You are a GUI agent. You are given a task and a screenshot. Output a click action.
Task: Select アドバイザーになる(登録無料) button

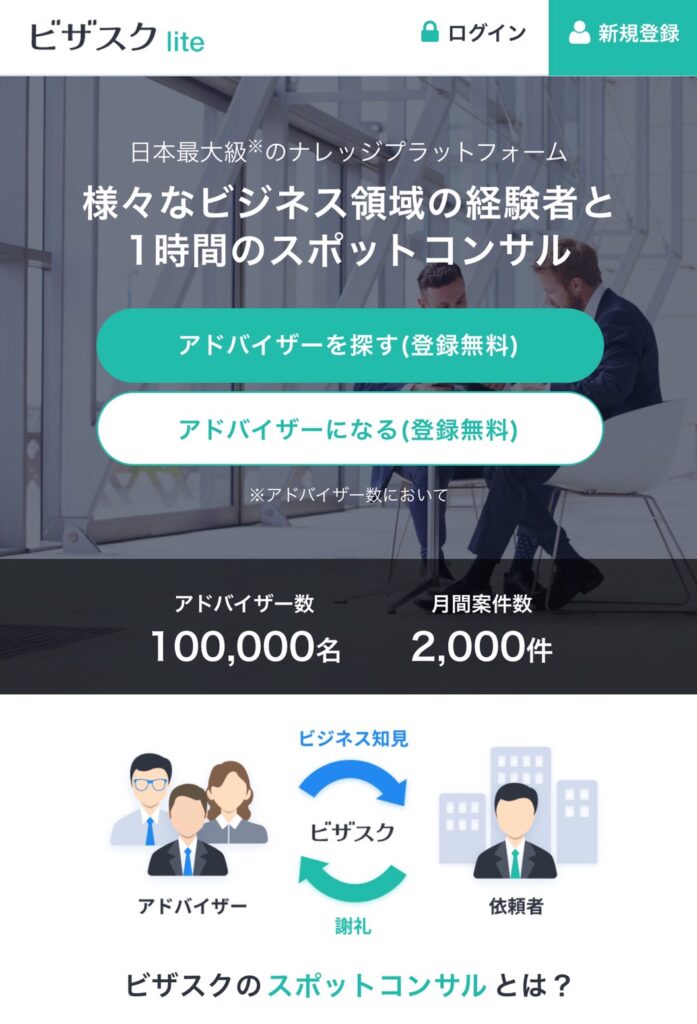[349, 429]
